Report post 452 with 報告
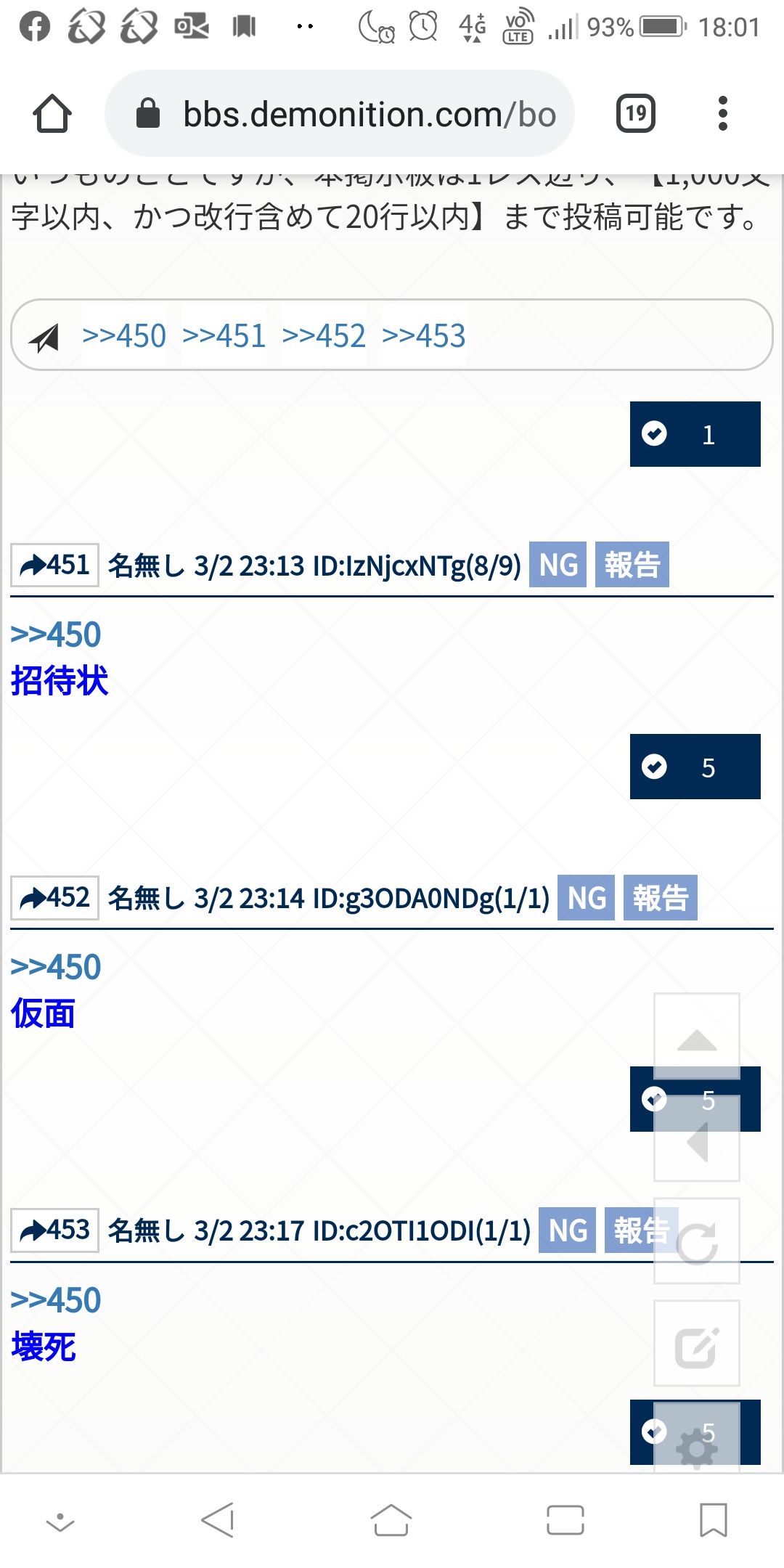The width and height of the screenshot is (784, 1568). tap(661, 898)
